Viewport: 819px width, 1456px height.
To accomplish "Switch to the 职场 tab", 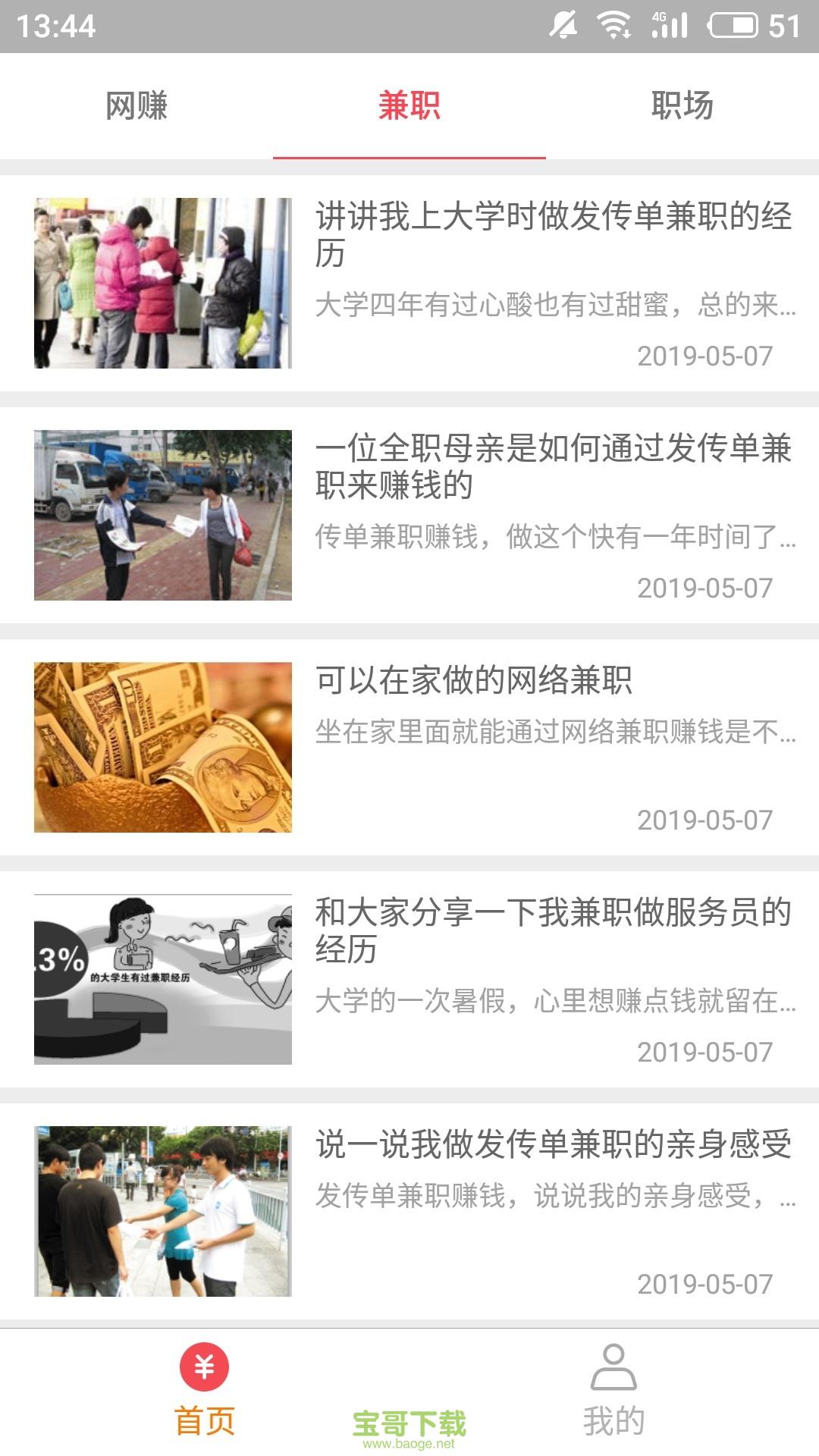I will (x=682, y=106).
